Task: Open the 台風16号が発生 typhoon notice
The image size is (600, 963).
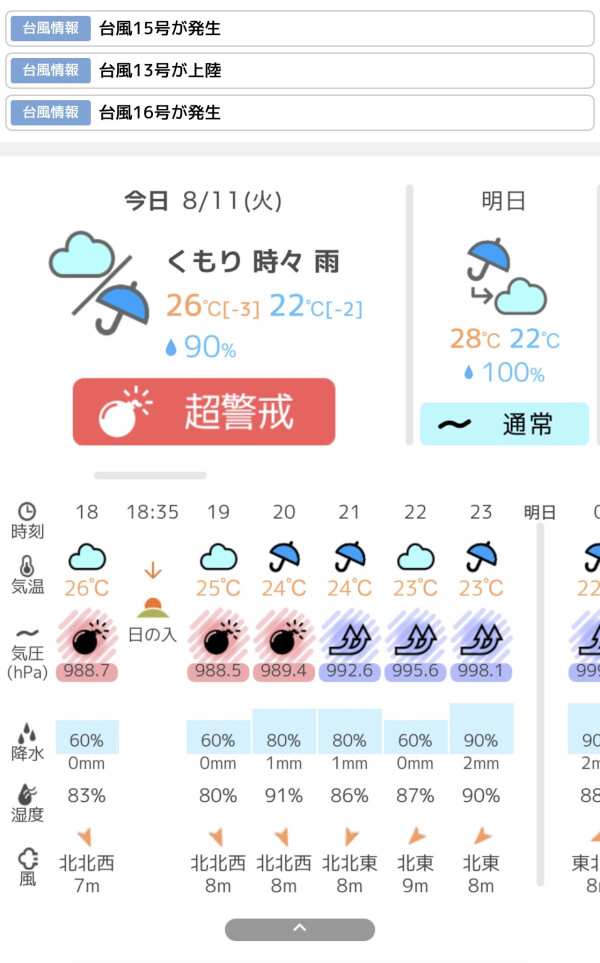Action: click(300, 112)
